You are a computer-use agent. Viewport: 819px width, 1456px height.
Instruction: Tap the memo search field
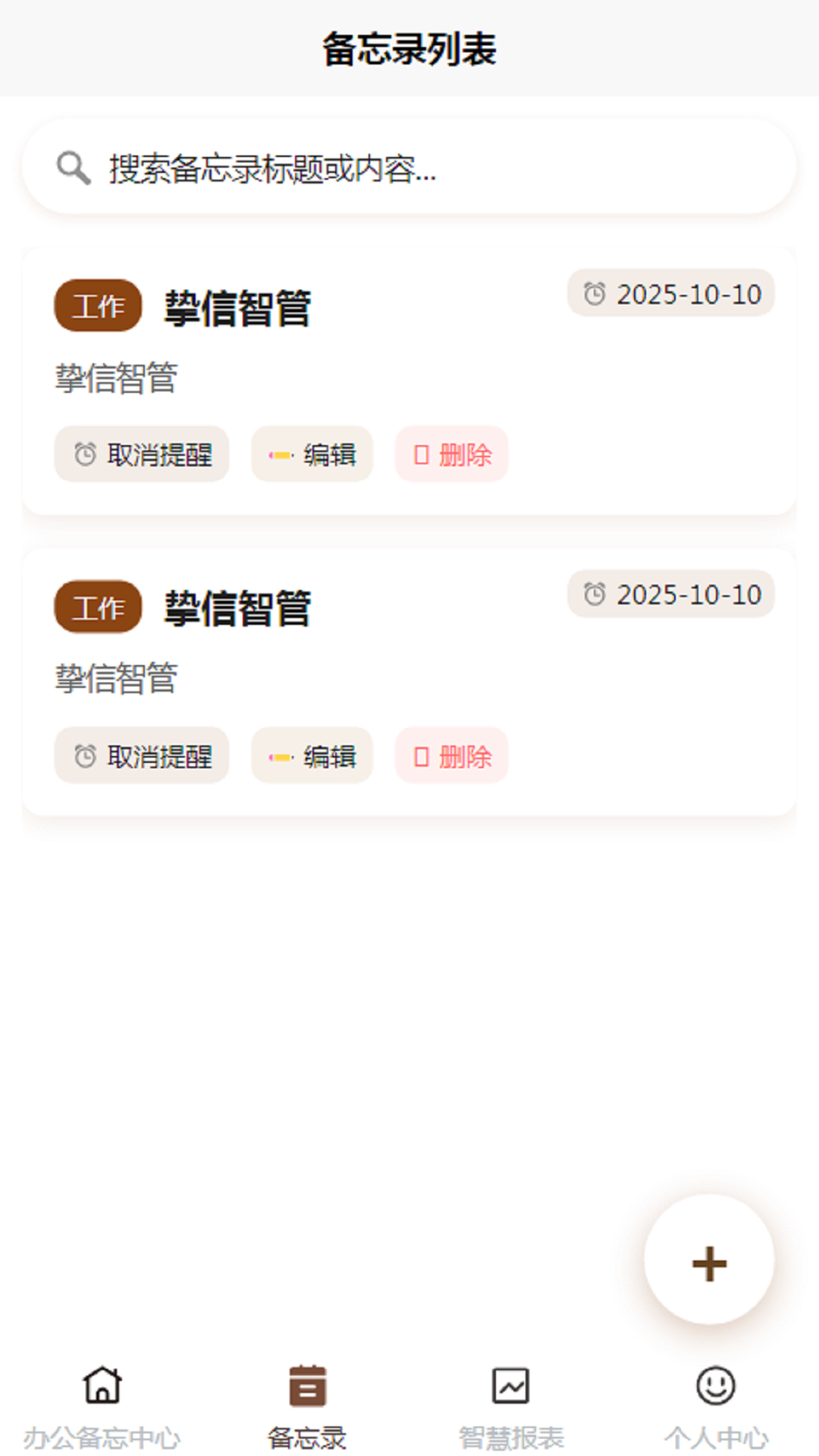click(409, 168)
